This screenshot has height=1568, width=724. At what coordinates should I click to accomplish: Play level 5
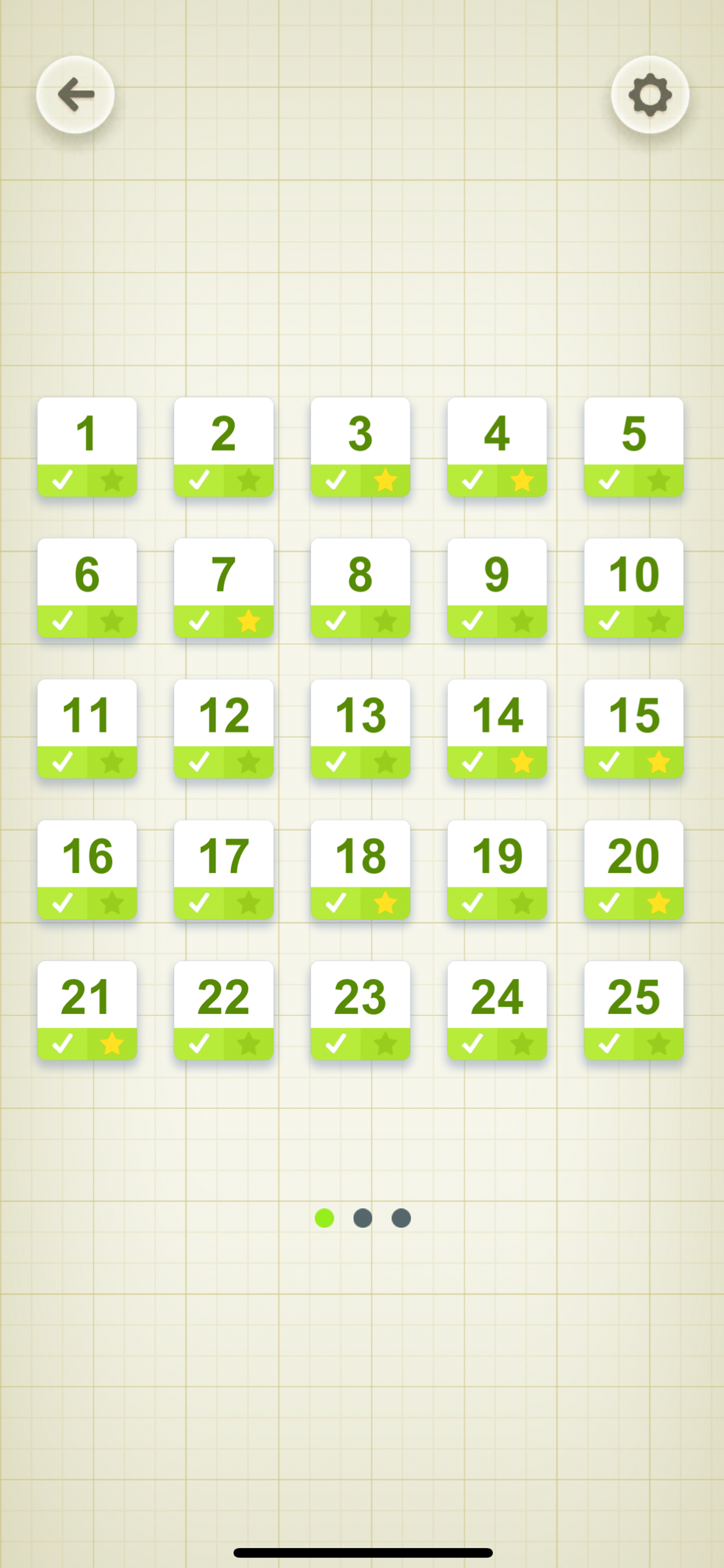(633, 447)
